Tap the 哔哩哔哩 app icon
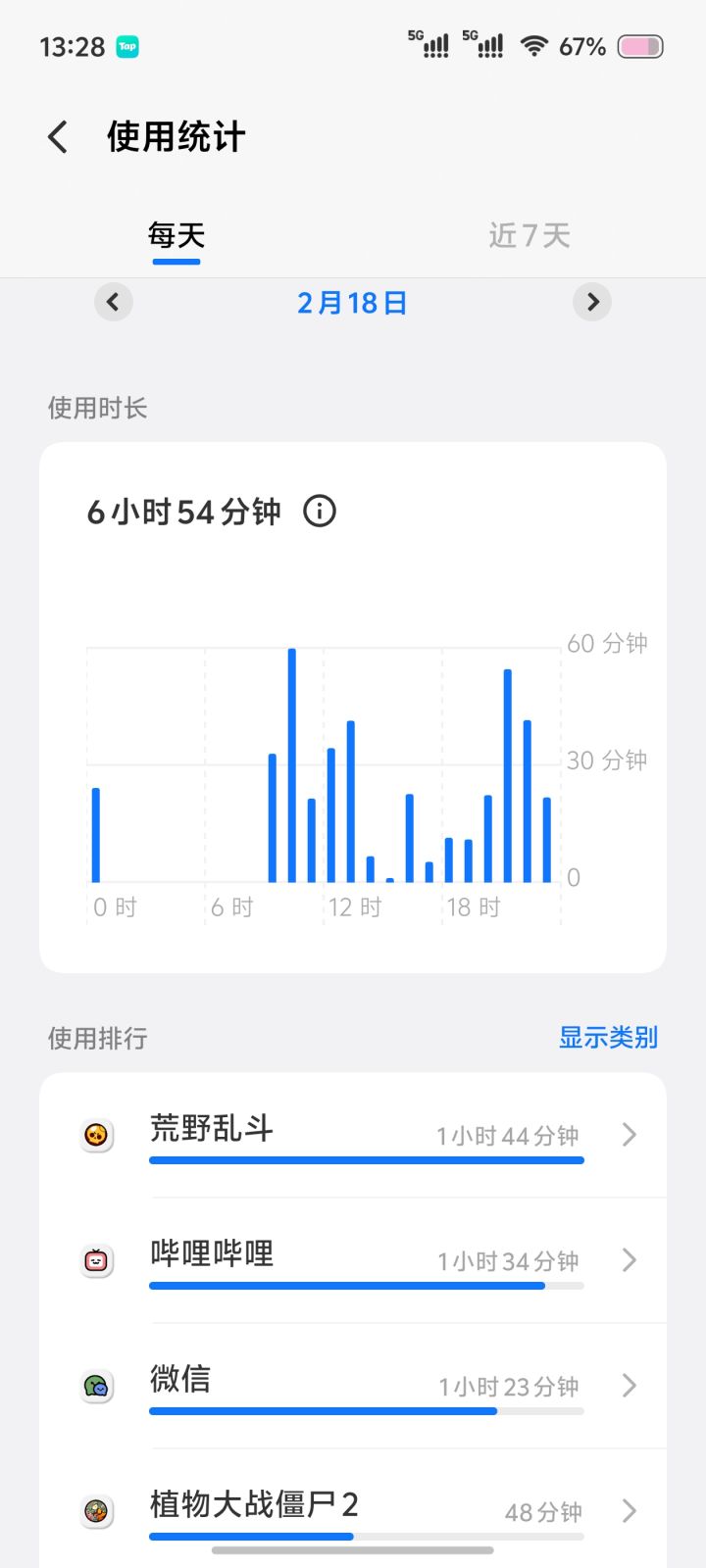 [95, 1260]
